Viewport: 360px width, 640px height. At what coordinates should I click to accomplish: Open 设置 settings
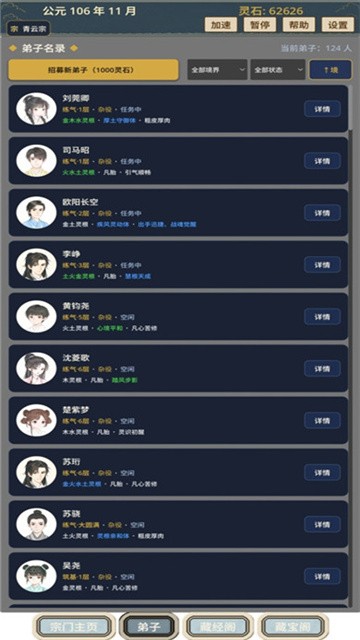pyautogui.click(x=338, y=25)
